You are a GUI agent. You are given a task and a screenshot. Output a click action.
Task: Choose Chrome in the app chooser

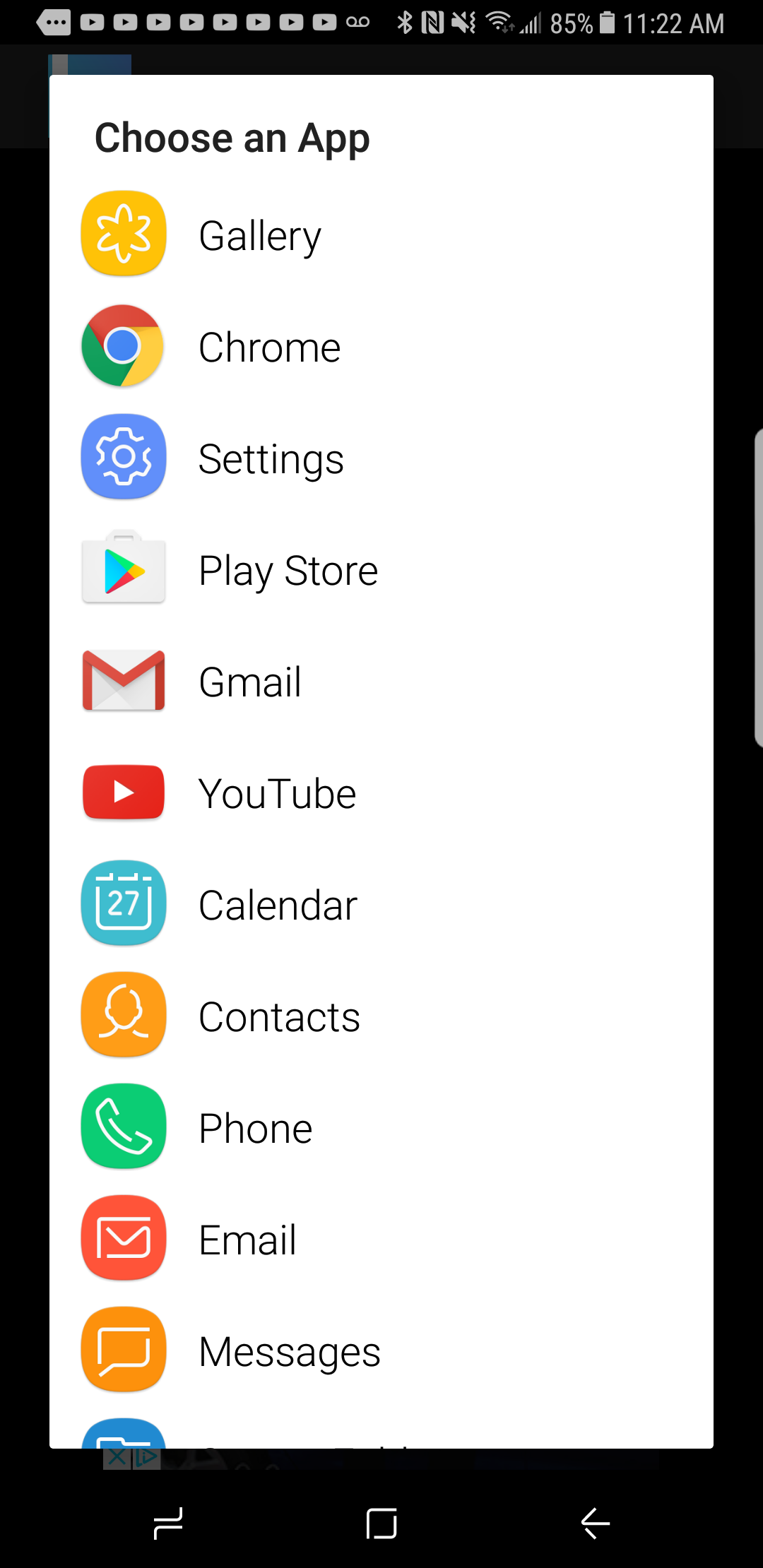click(269, 347)
